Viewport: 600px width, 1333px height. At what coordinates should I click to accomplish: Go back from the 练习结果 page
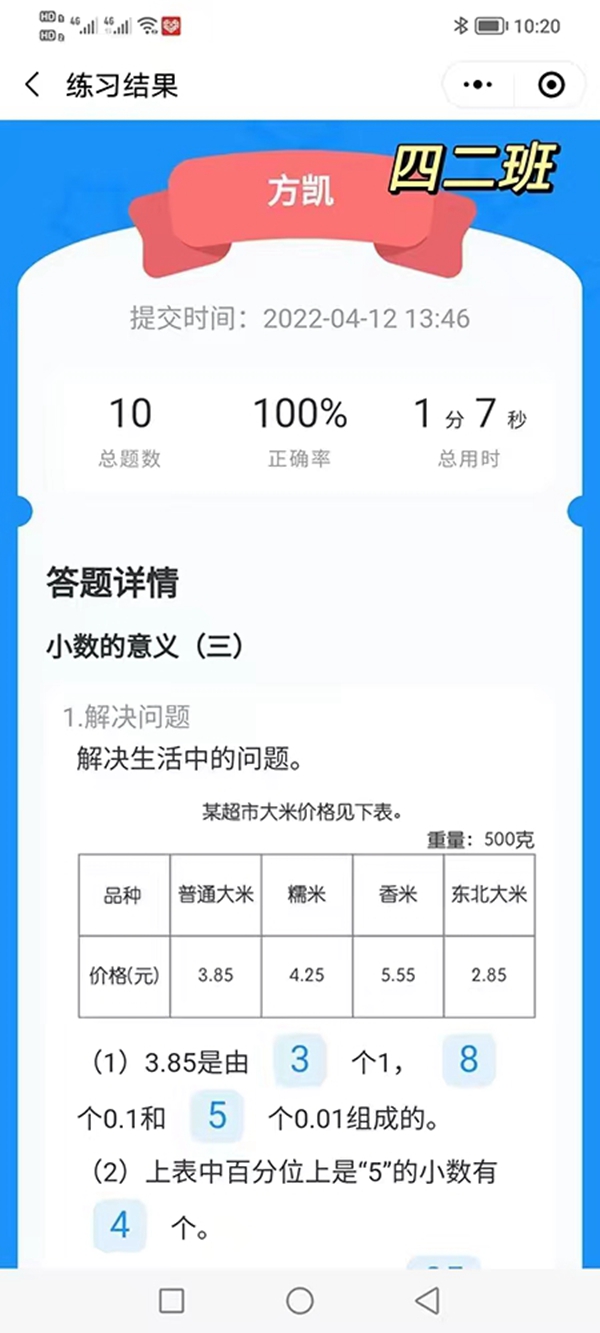click(32, 85)
